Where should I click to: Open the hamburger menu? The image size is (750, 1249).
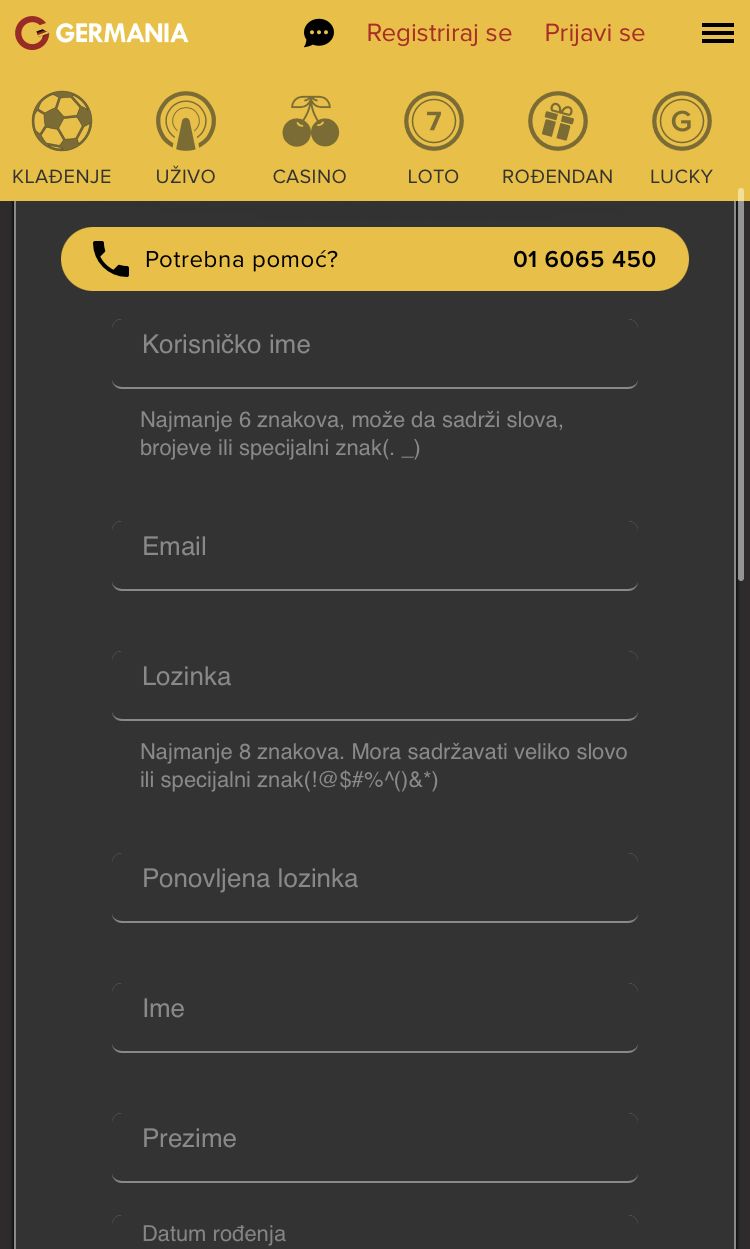pyautogui.click(x=718, y=33)
